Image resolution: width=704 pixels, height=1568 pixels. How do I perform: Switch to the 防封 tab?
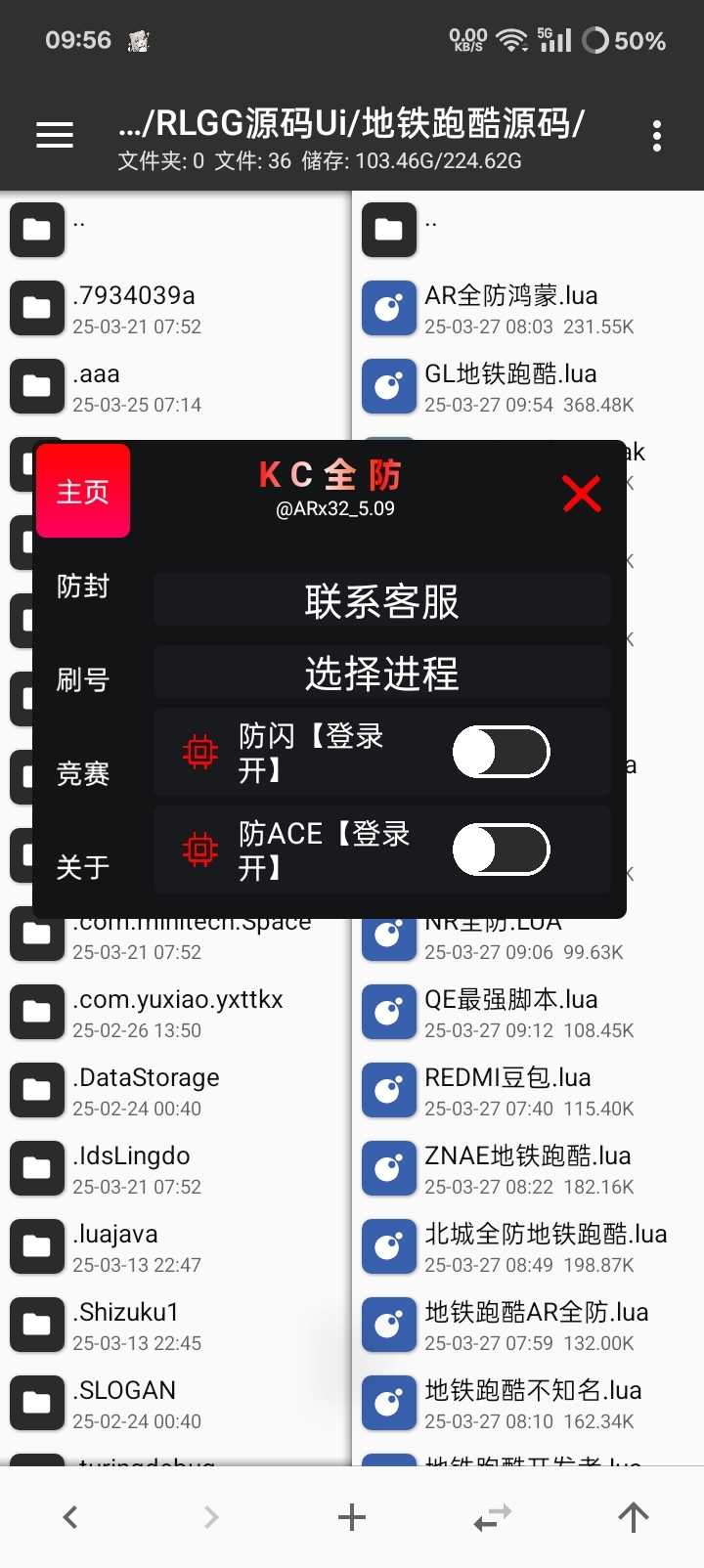83,586
